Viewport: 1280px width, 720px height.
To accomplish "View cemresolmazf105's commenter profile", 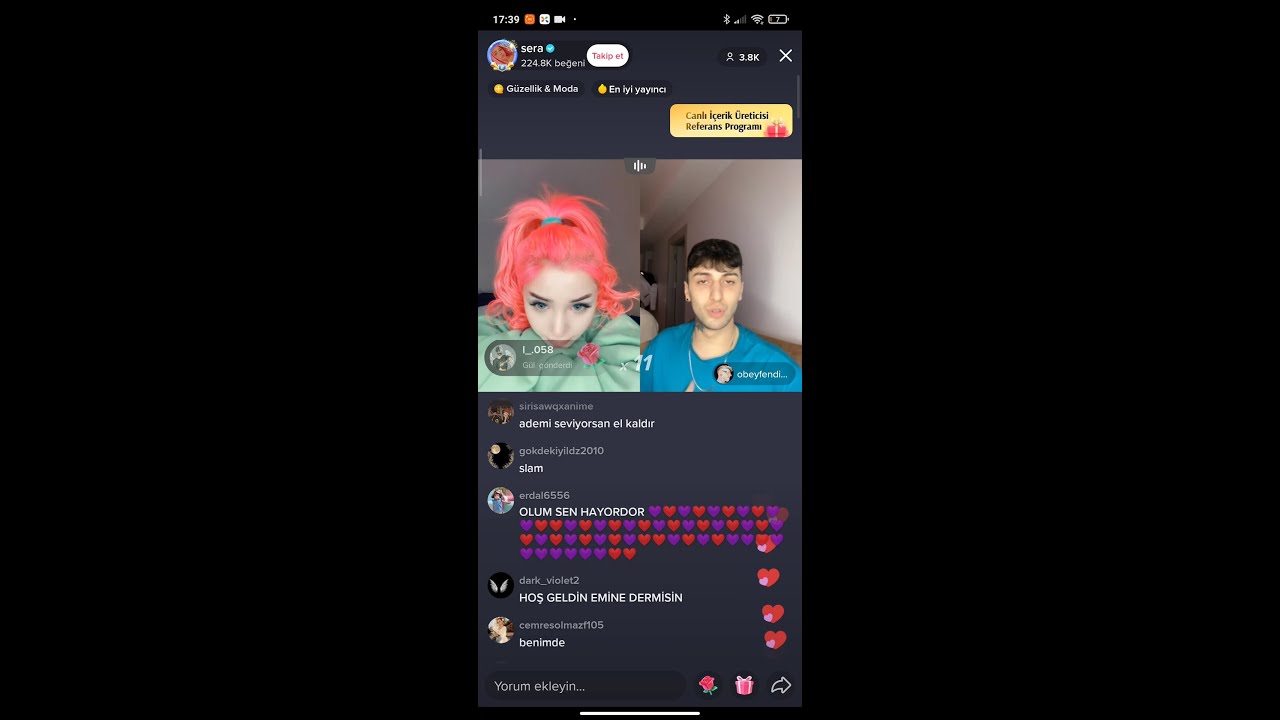I will tap(501, 630).
